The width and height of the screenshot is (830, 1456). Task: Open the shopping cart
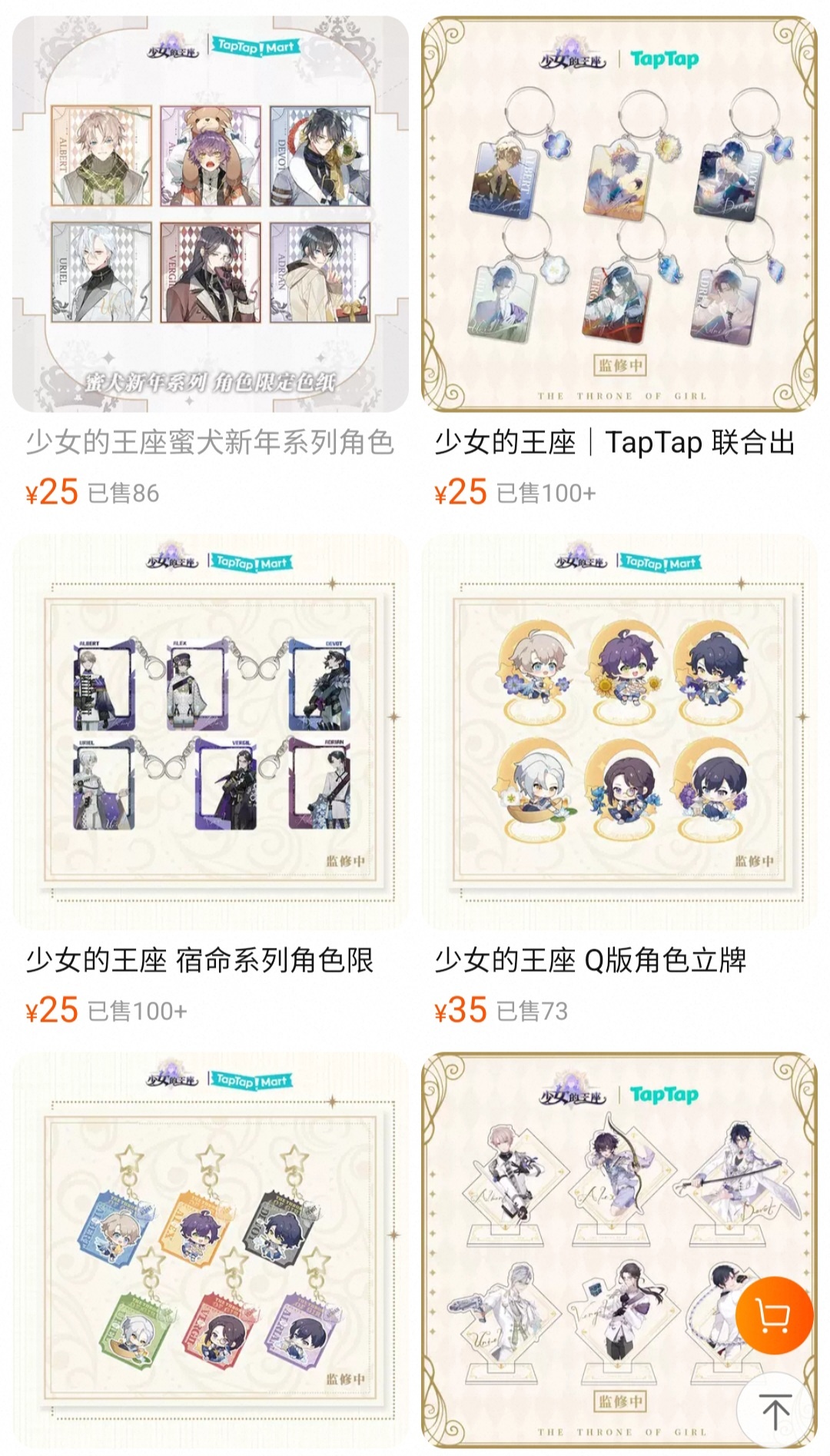[774, 1315]
